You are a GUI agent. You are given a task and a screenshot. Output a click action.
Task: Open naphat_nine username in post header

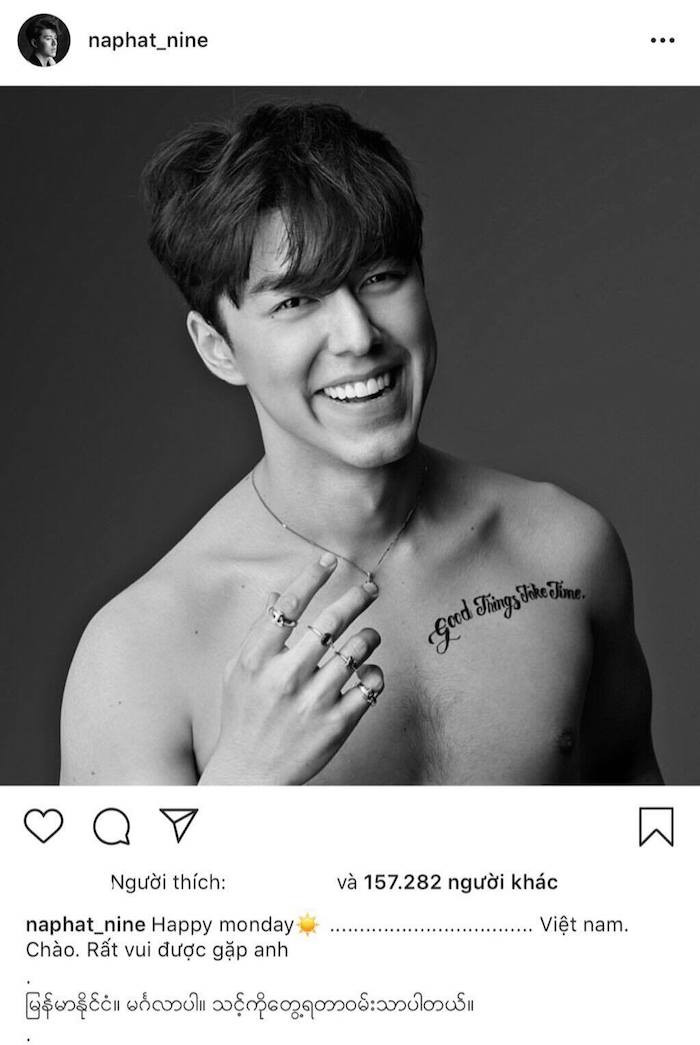coord(147,41)
